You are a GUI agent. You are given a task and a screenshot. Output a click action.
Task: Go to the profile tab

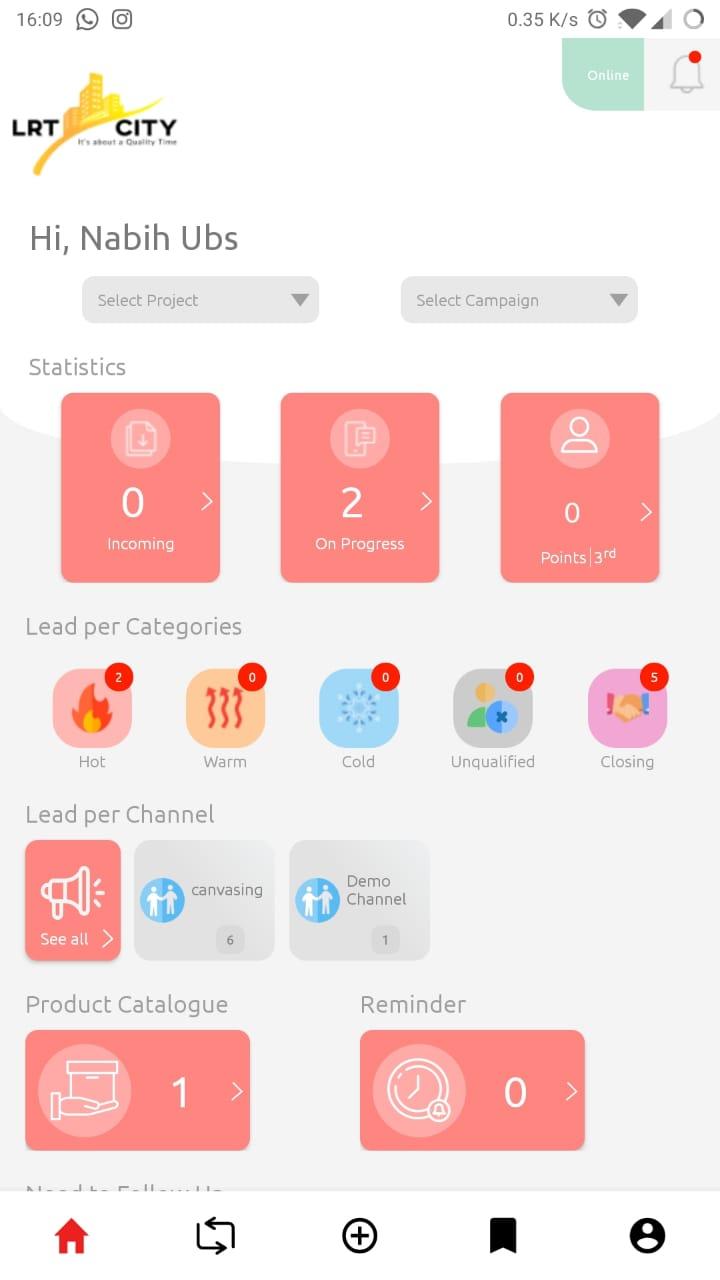click(647, 1236)
